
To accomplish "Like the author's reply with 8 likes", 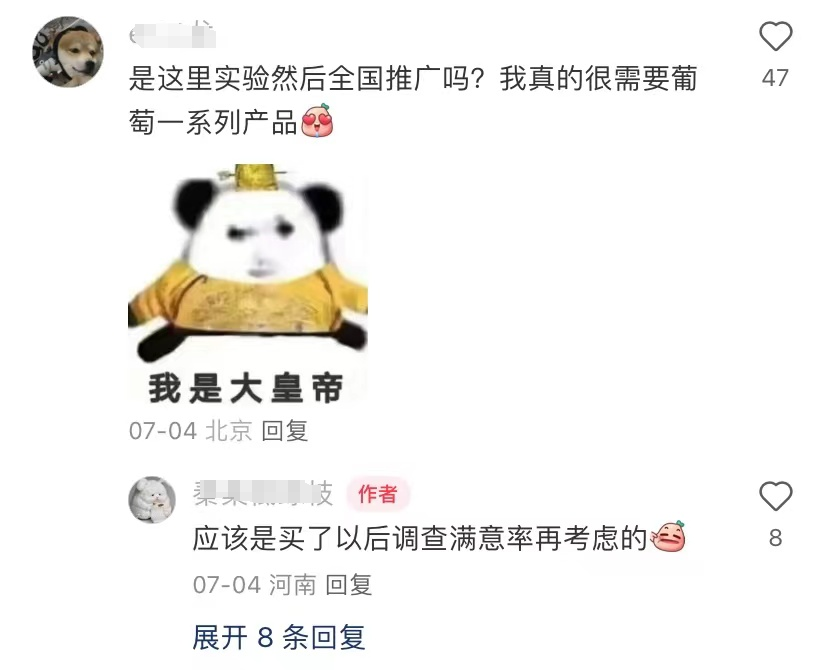I will [x=775, y=496].
